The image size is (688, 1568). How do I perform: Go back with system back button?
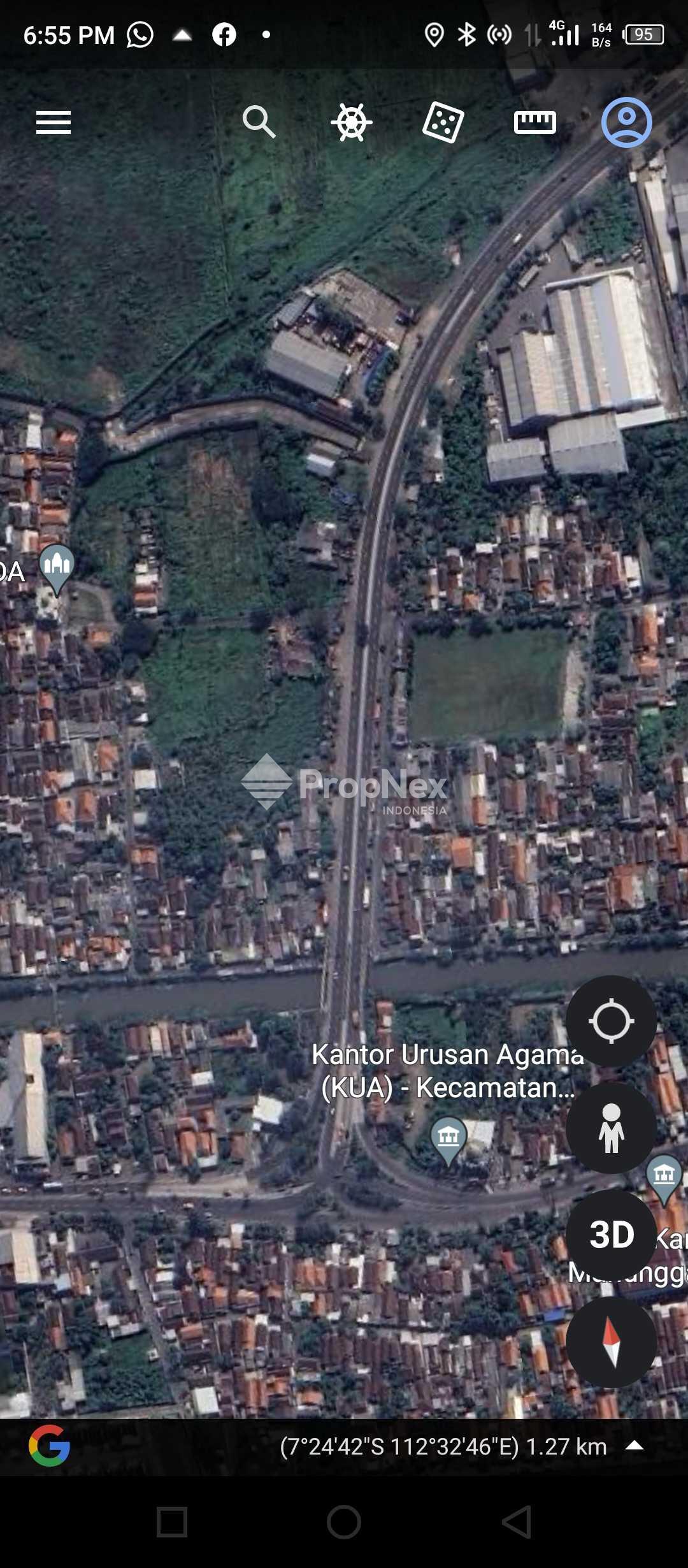coord(517,1522)
